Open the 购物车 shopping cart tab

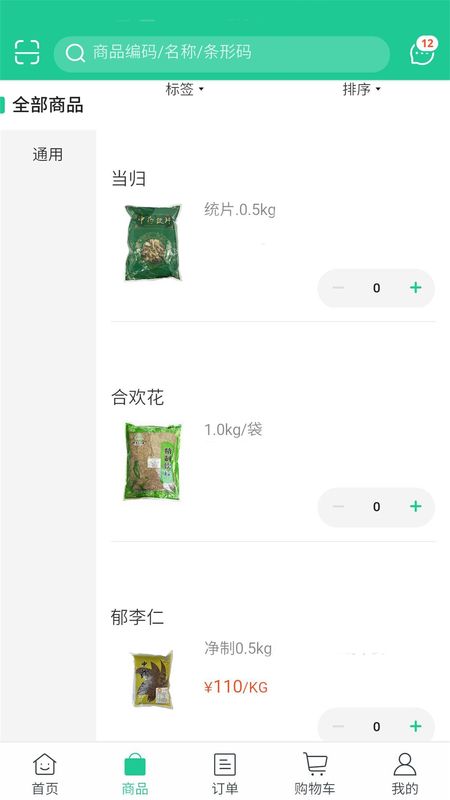click(315, 773)
